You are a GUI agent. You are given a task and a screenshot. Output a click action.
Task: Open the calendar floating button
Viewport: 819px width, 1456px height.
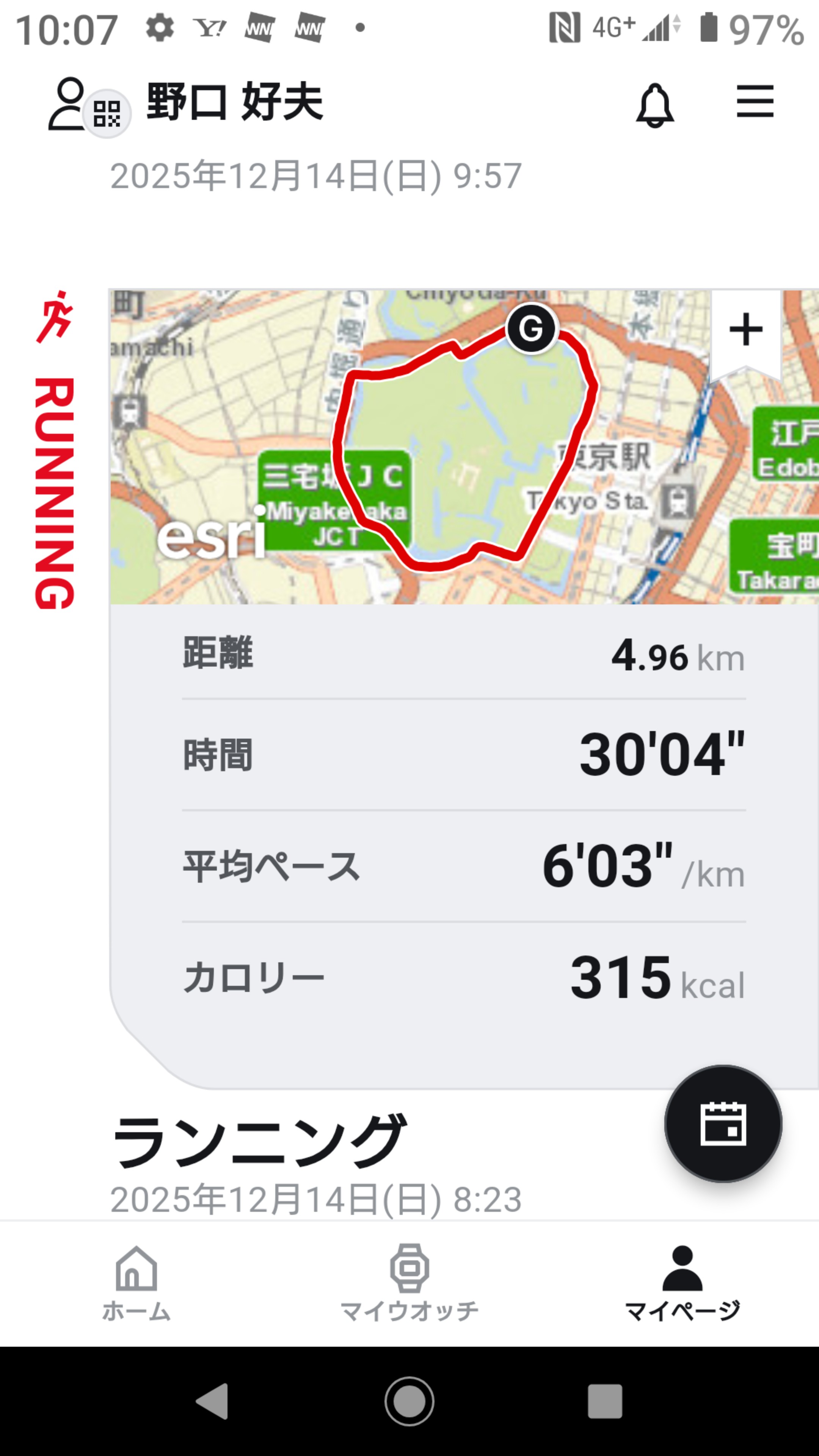tap(723, 1123)
